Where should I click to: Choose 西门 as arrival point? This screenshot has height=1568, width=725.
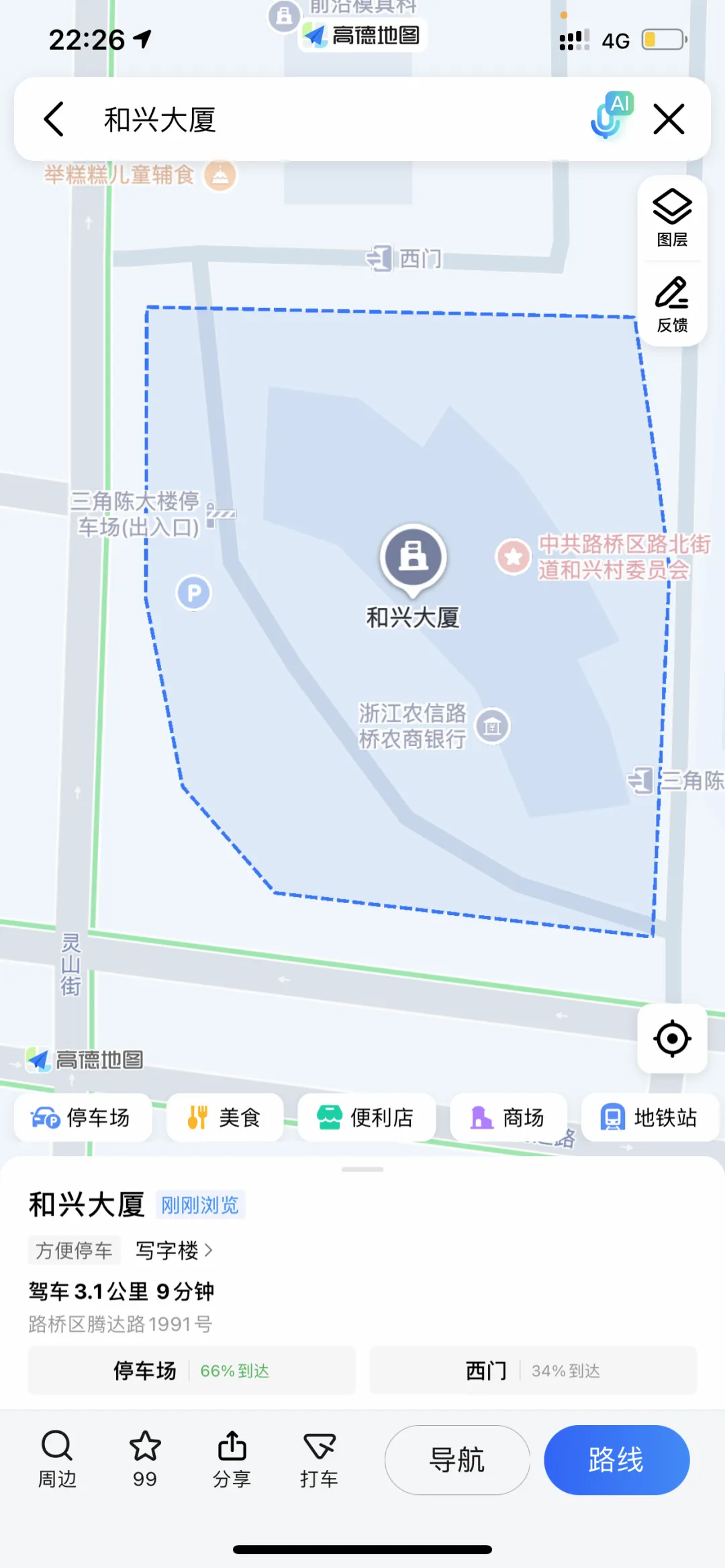pyautogui.click(x=533, y=1370)
